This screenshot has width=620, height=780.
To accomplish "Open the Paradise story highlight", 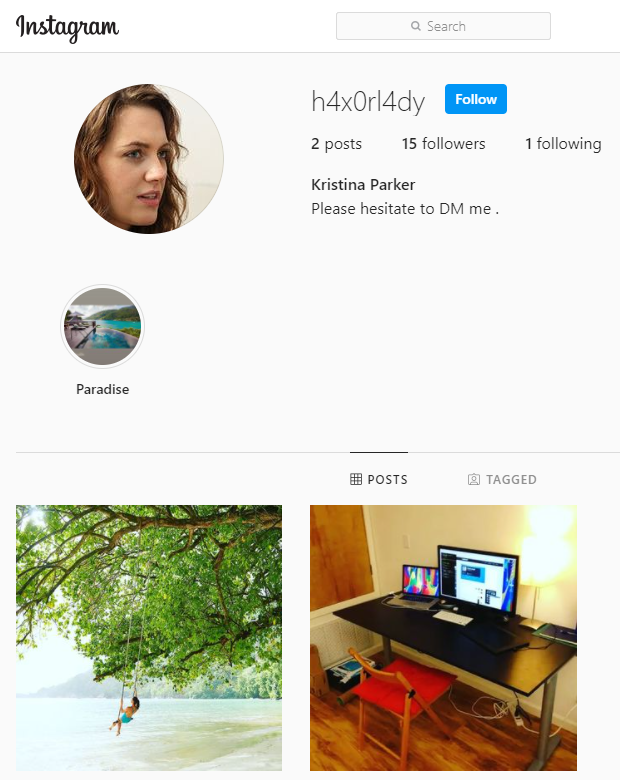I will click(103, 327).
